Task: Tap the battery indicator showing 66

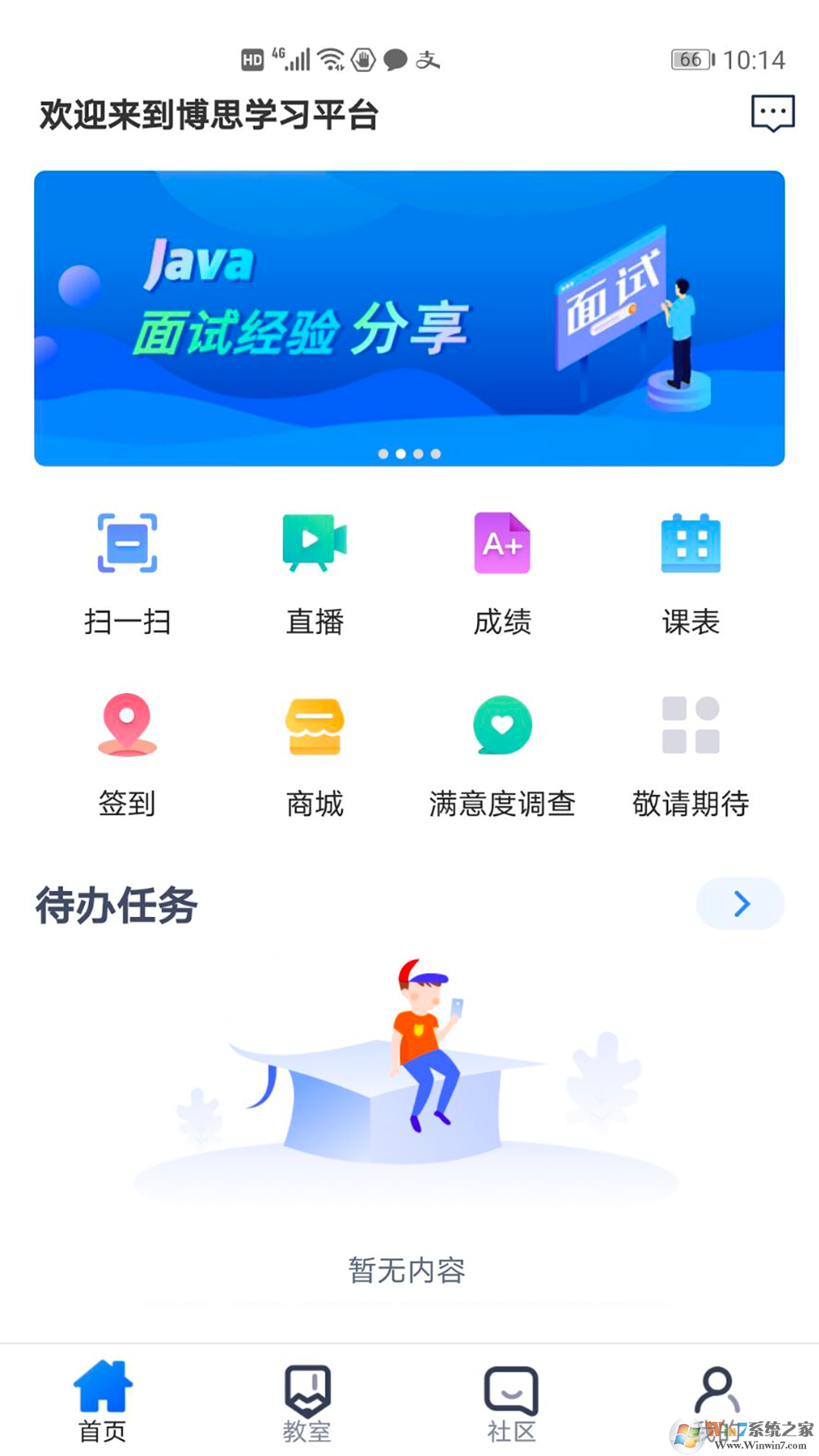Action: click(x=689, y=59)
